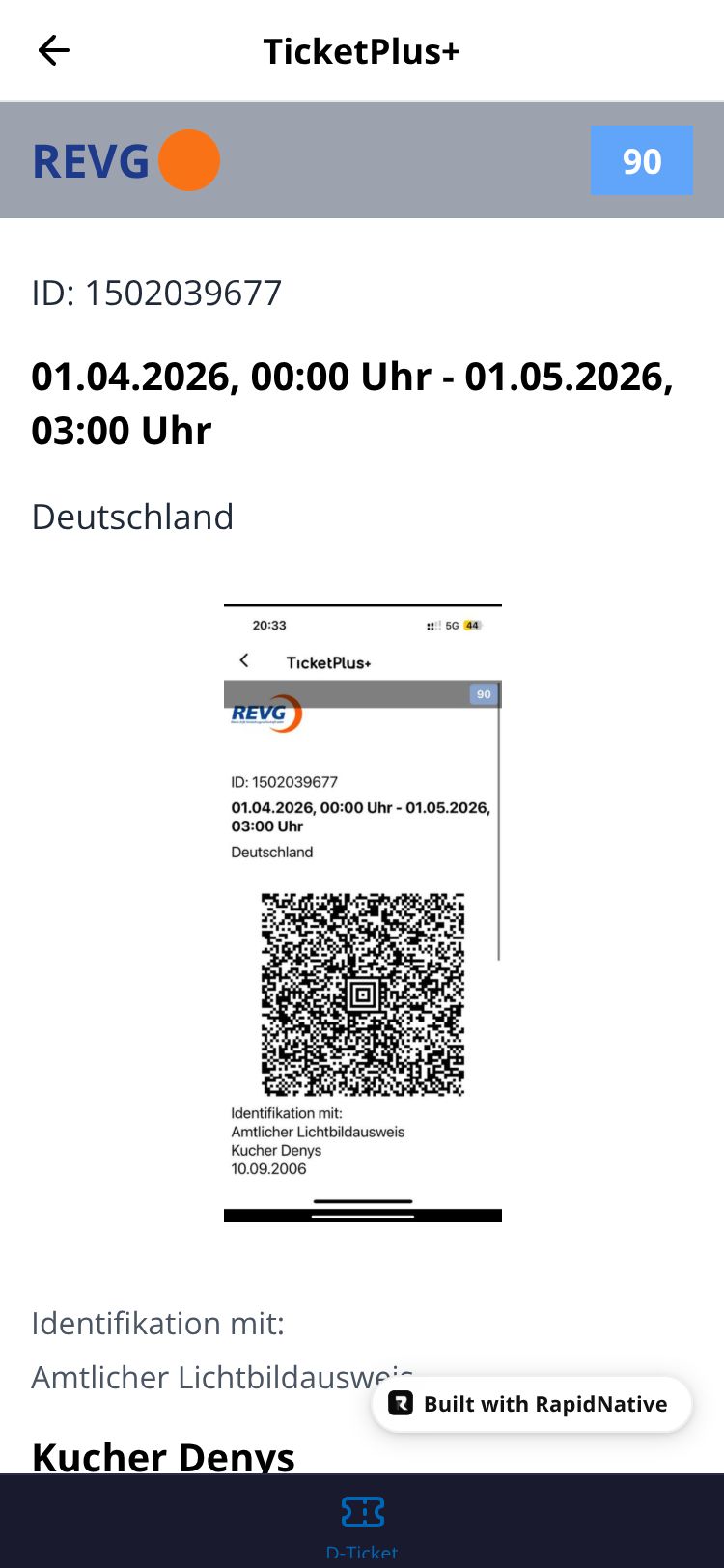Screen dimensions: 724x1568
Task: Enlarge the ticket screenshot image
Action: click(362, 912)
